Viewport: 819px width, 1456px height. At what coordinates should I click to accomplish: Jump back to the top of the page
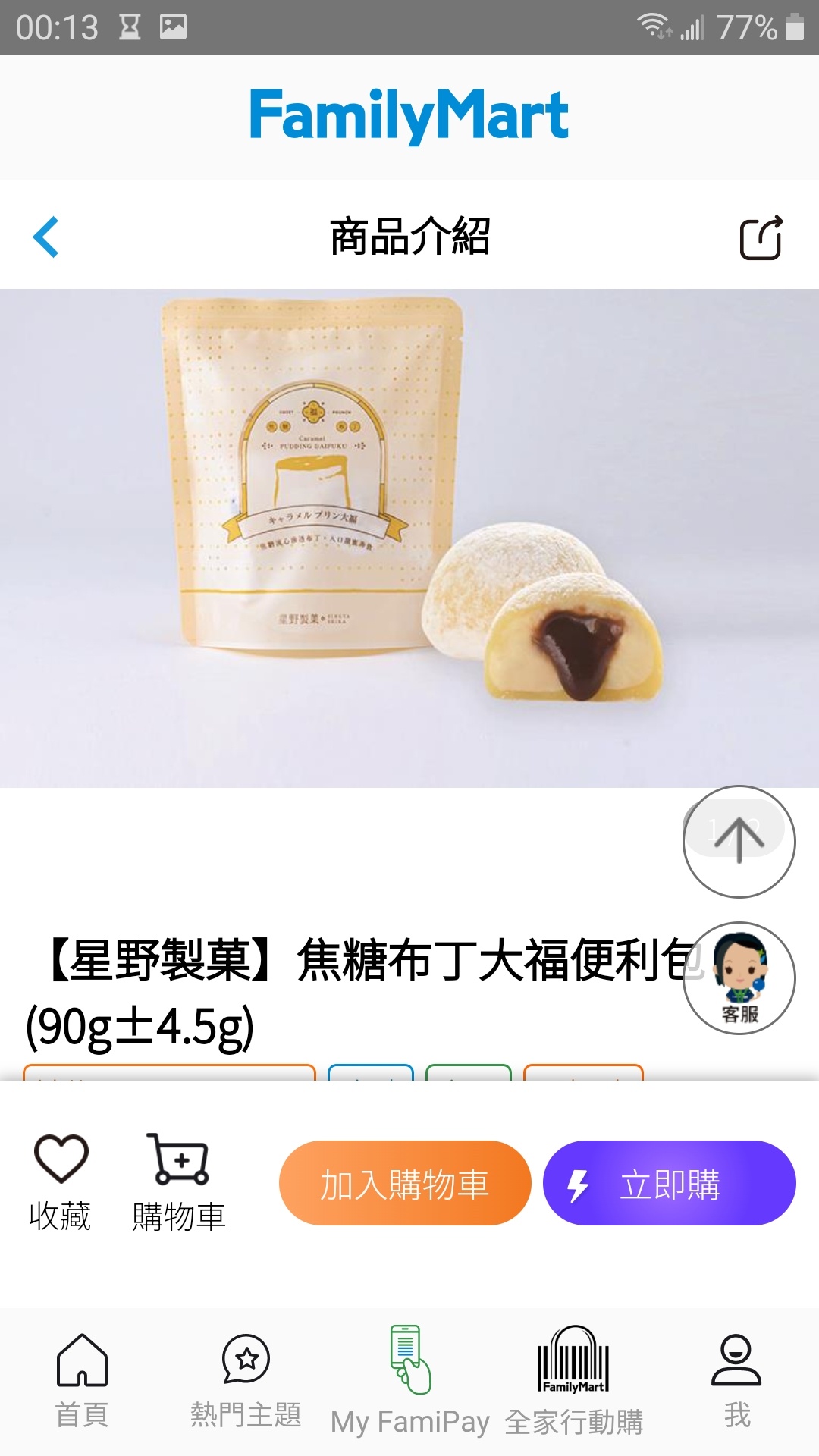[739, 842]
